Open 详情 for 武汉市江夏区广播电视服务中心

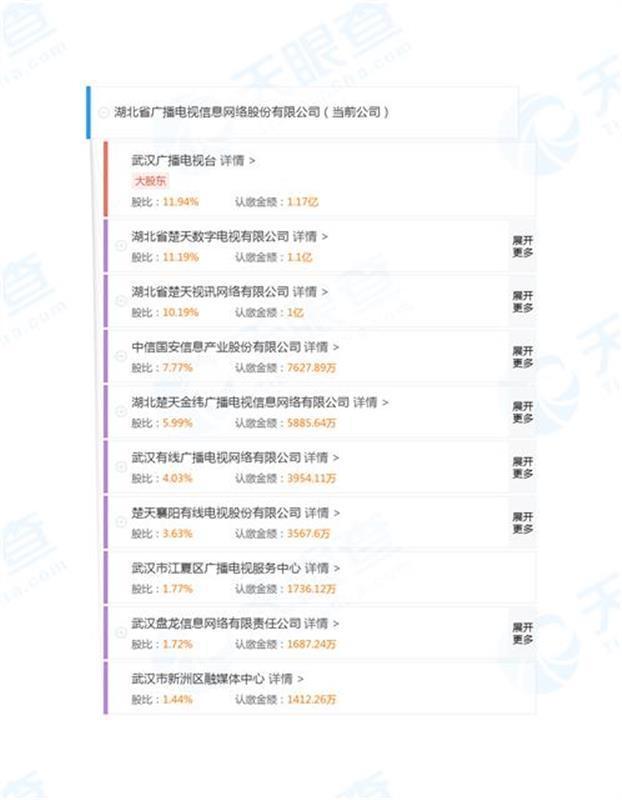pyautogui.click(x=321, y=567)
